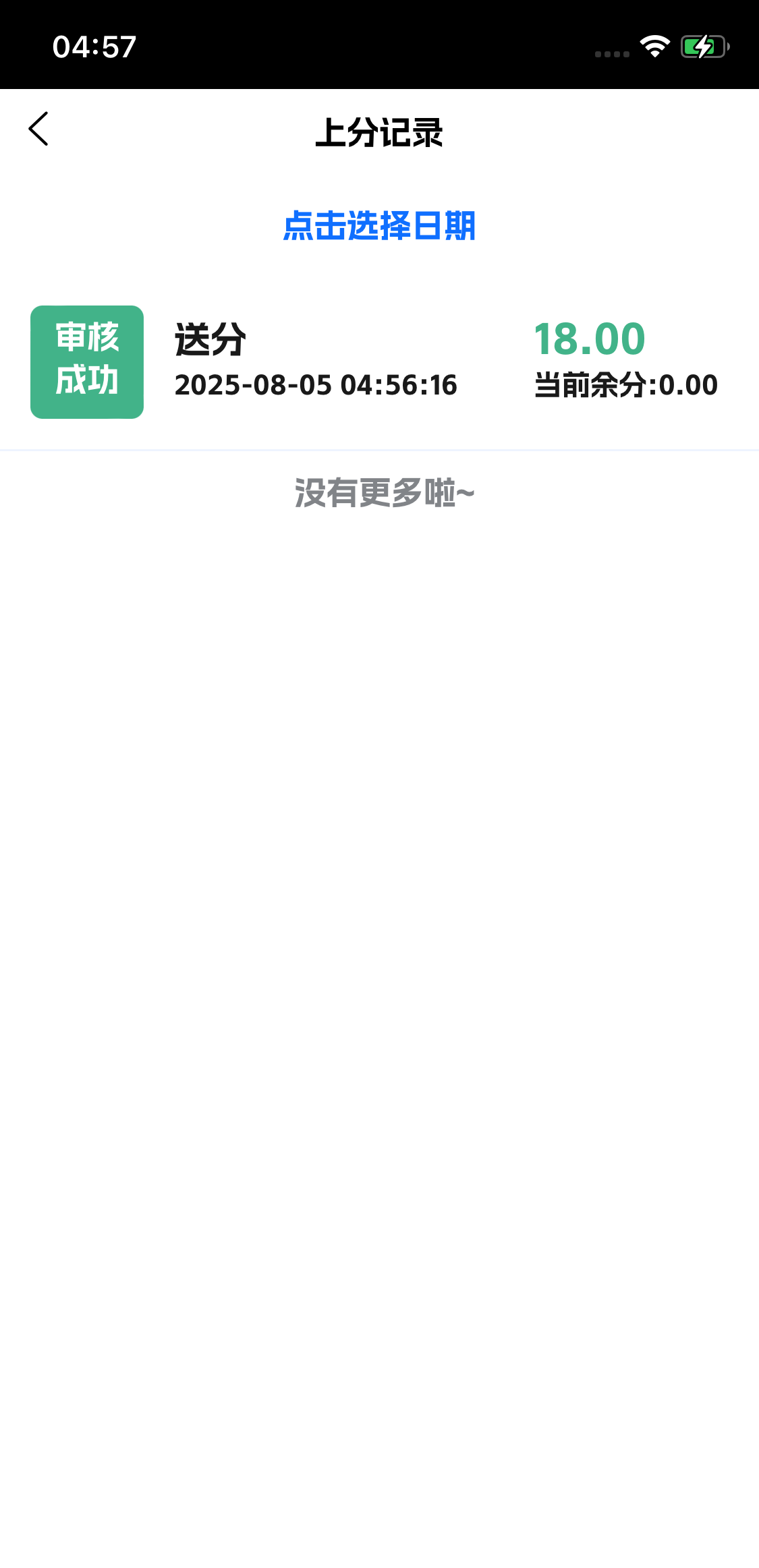Open the 点击选择日期 date picker
Image resolution: width=759 pixels, height=1568 pixels.
(x=379, y=226)
